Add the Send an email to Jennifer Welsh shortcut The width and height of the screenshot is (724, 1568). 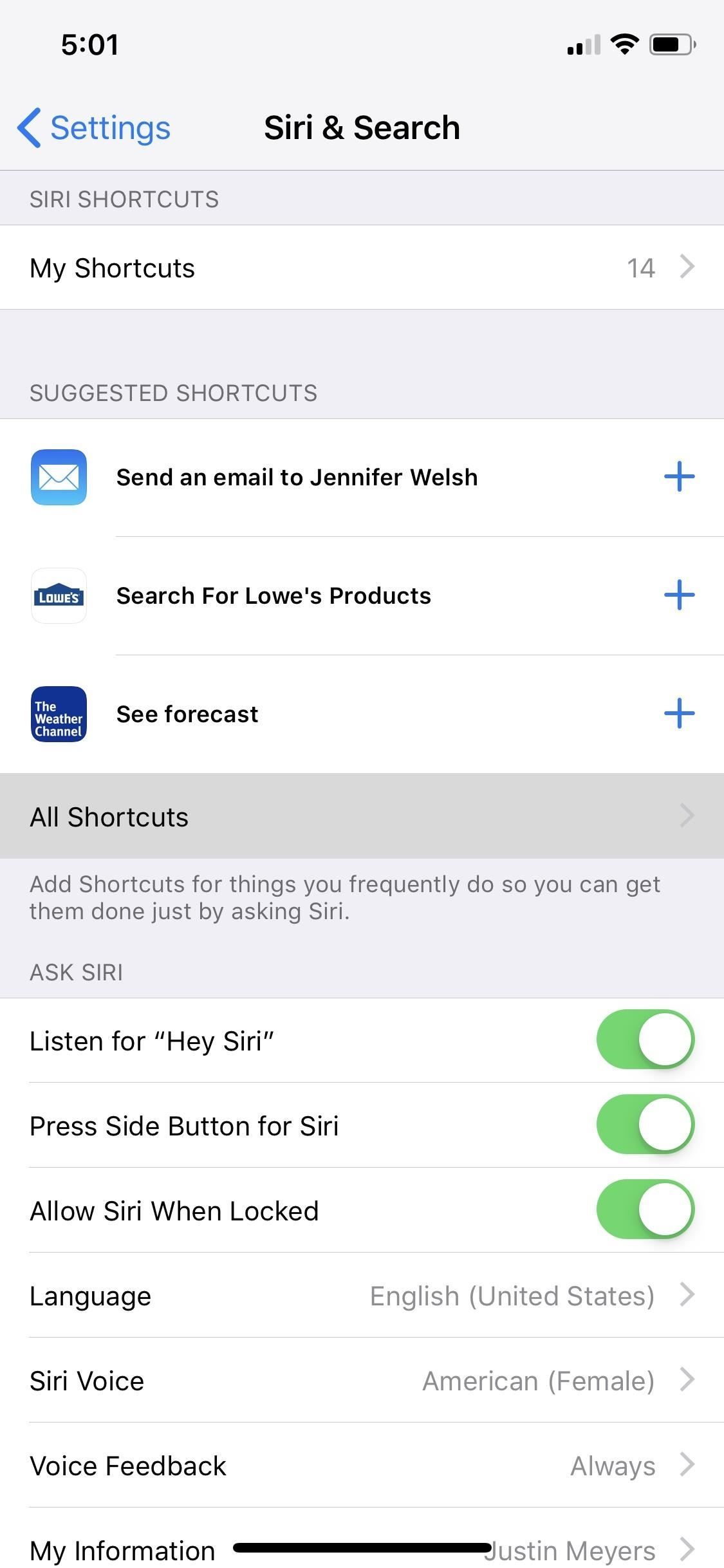point(679,477)
